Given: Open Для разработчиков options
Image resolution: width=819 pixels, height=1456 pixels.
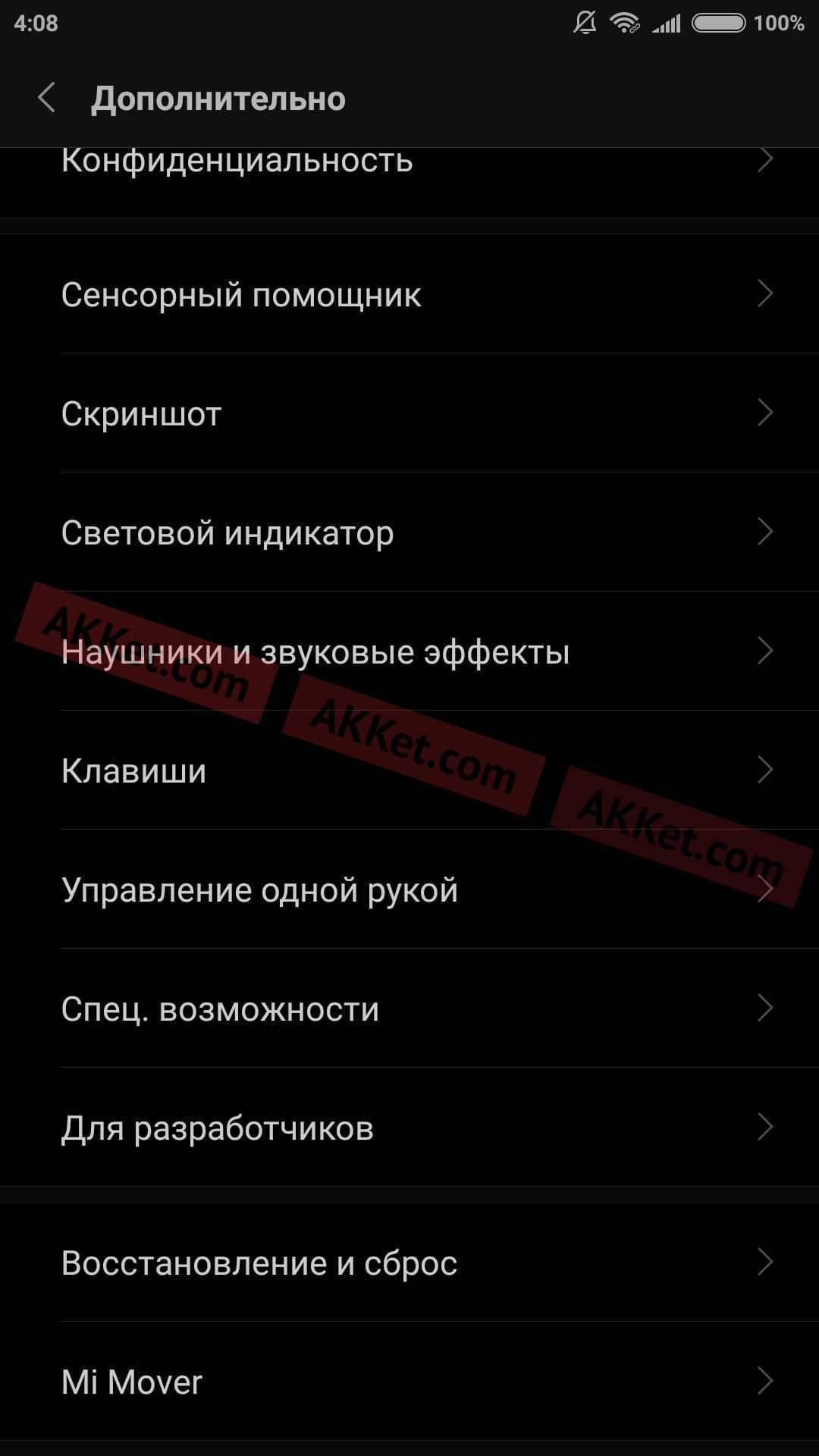Looking at the screenshot, I should [x=409, y=1128].
